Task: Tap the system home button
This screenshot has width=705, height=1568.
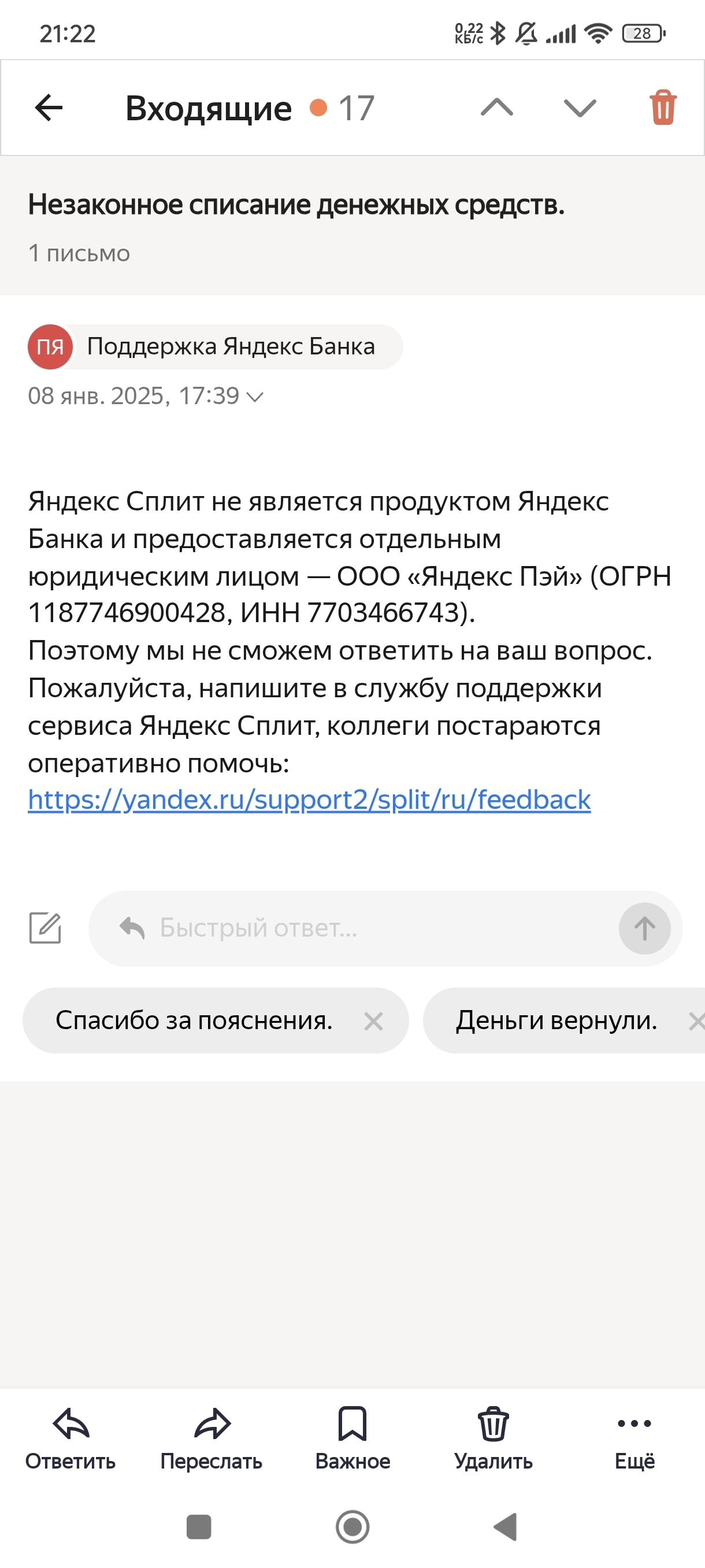Action: click(353, 1526)
